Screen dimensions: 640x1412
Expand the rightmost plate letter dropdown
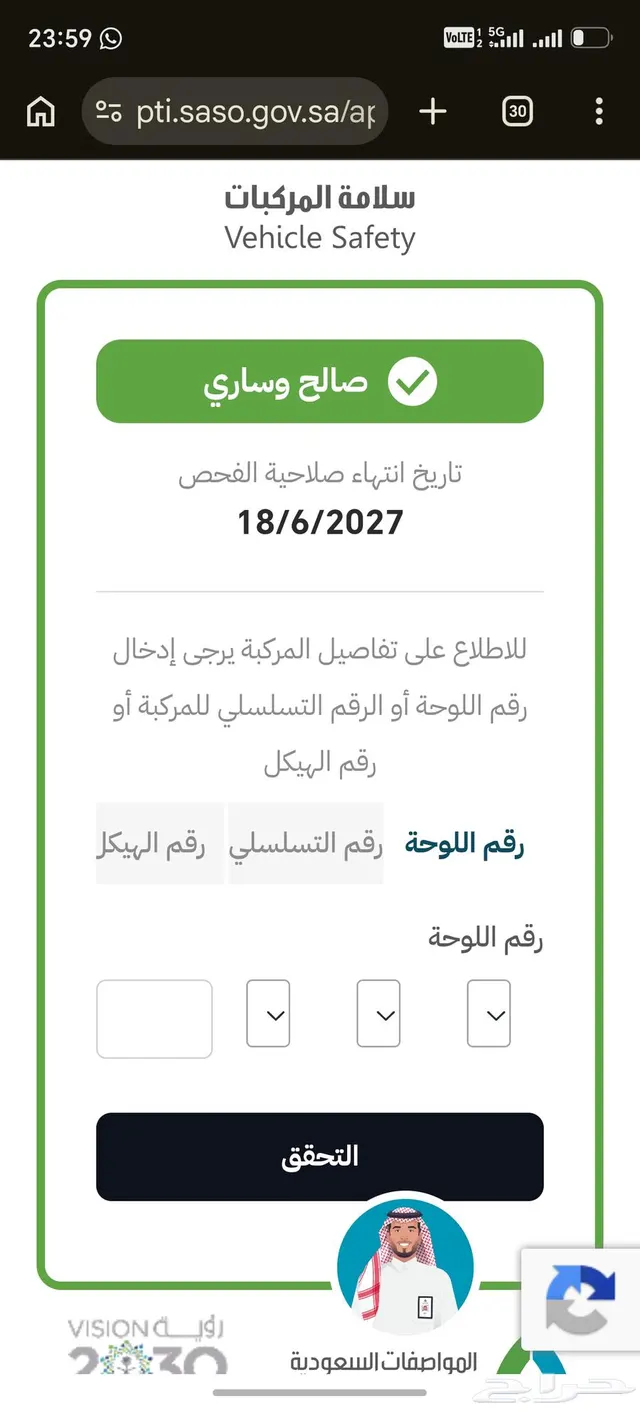pos(489,1014)
